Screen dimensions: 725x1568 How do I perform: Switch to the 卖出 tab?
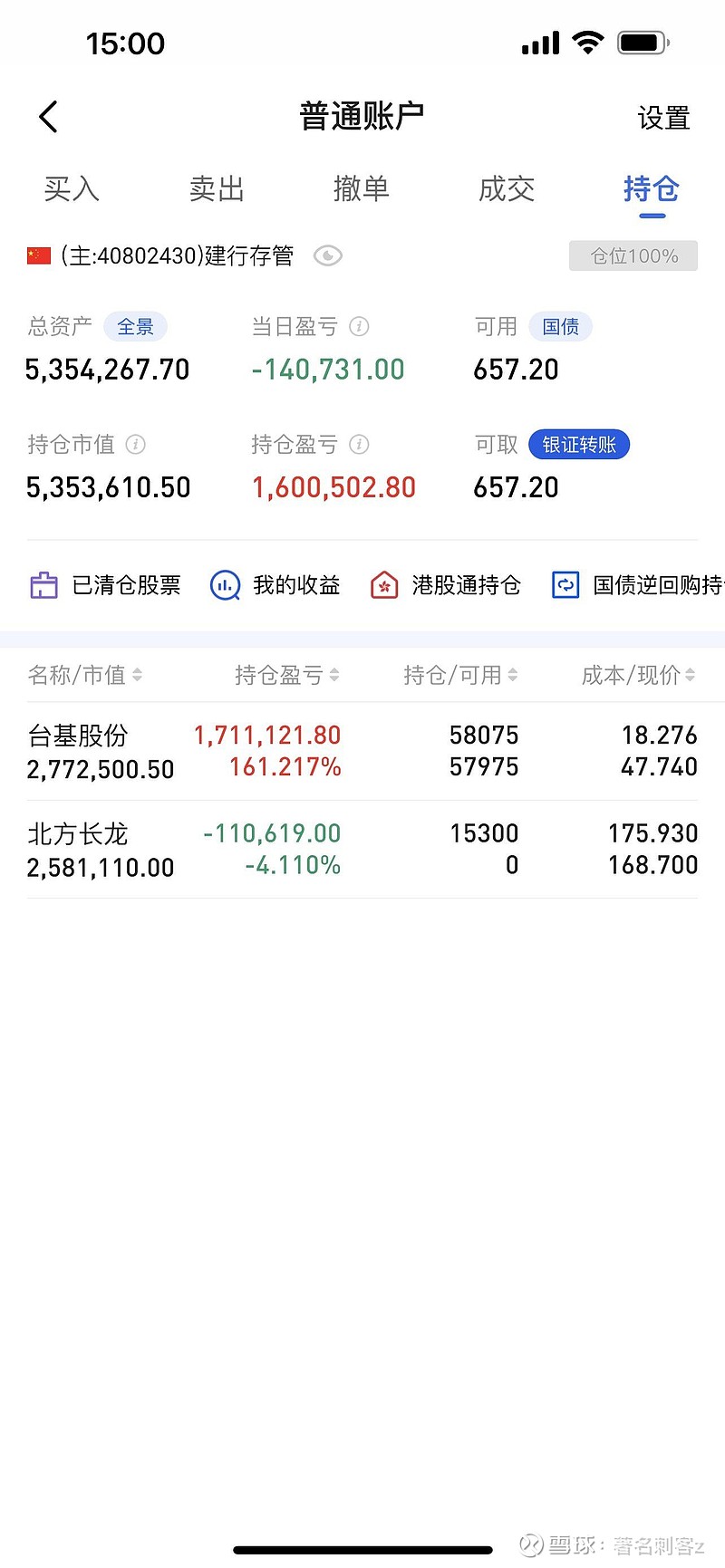coord(217,188)
